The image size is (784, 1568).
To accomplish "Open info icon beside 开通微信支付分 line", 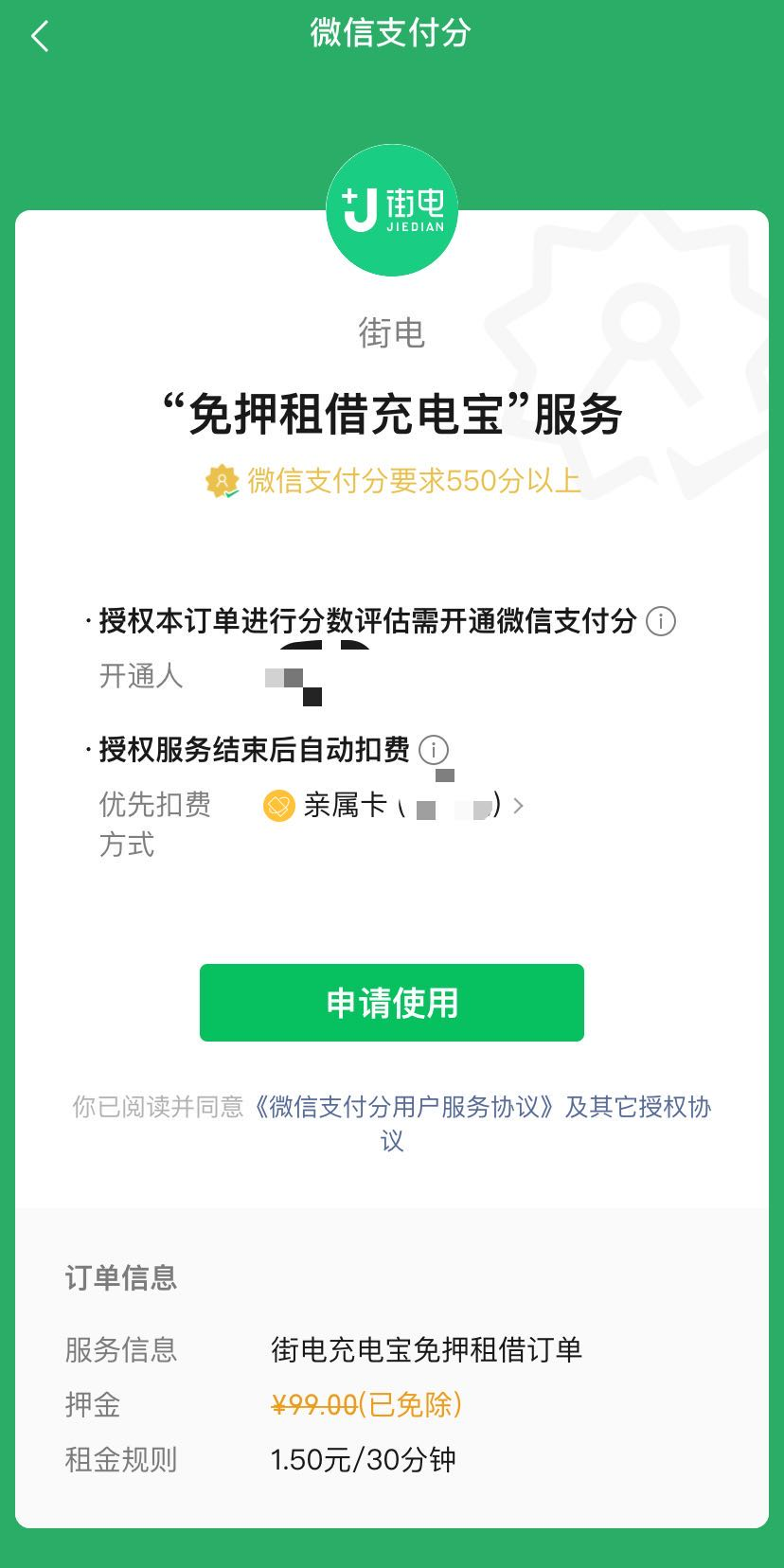I will click(x=660, y=622).
